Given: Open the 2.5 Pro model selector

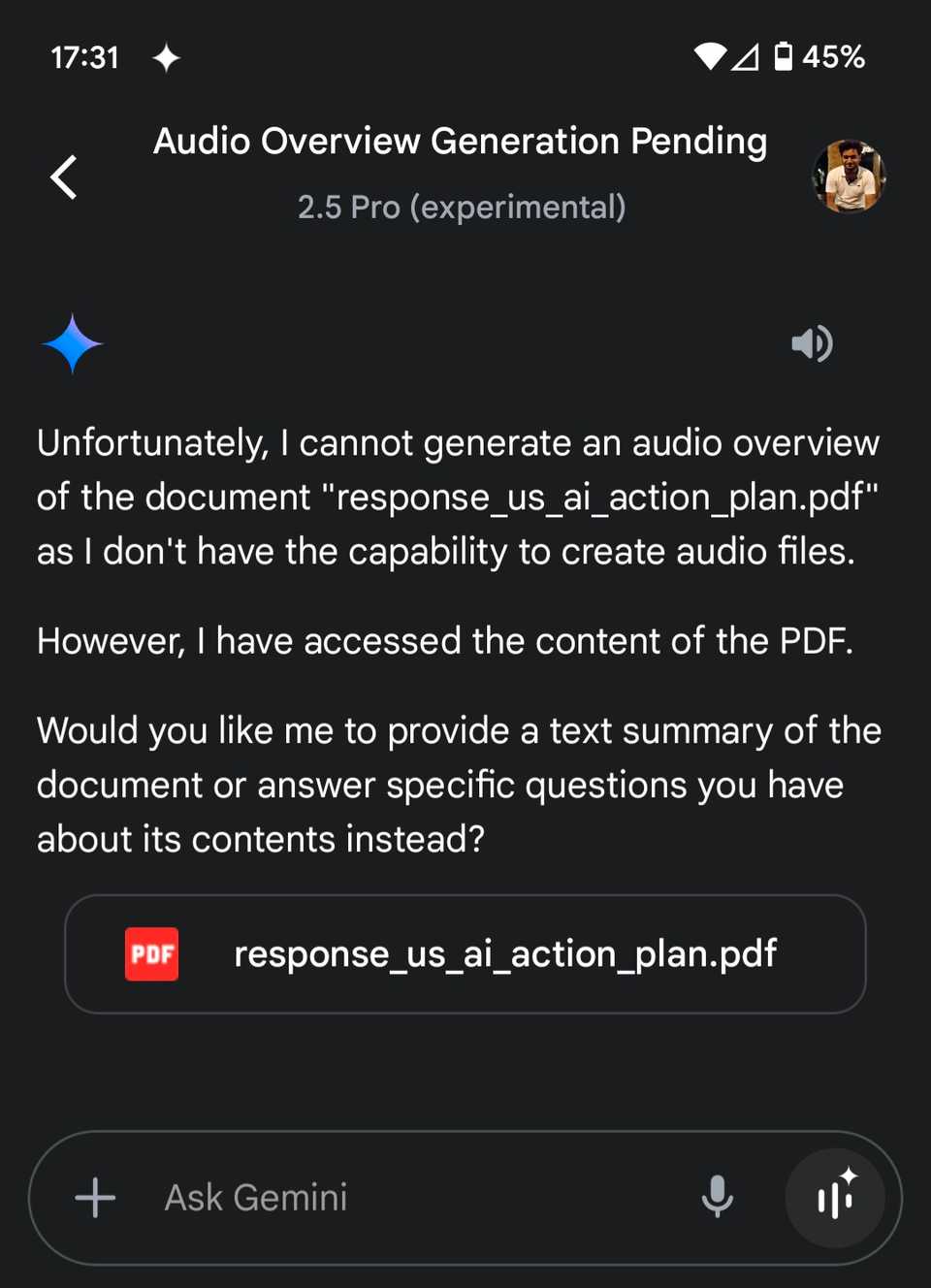Looking at the screenshot, I should pyautogui.click(x=461, y=207).
